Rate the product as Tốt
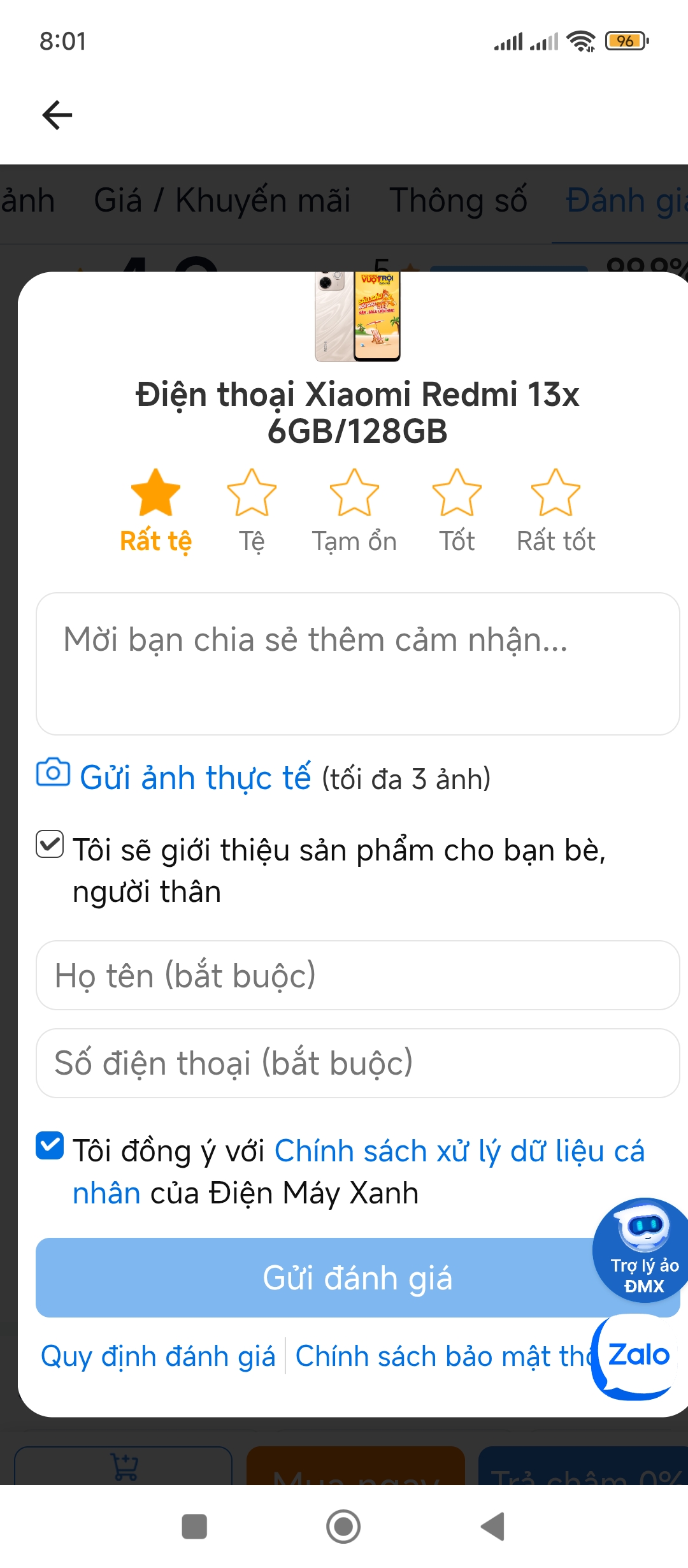 tap(457, 493)
